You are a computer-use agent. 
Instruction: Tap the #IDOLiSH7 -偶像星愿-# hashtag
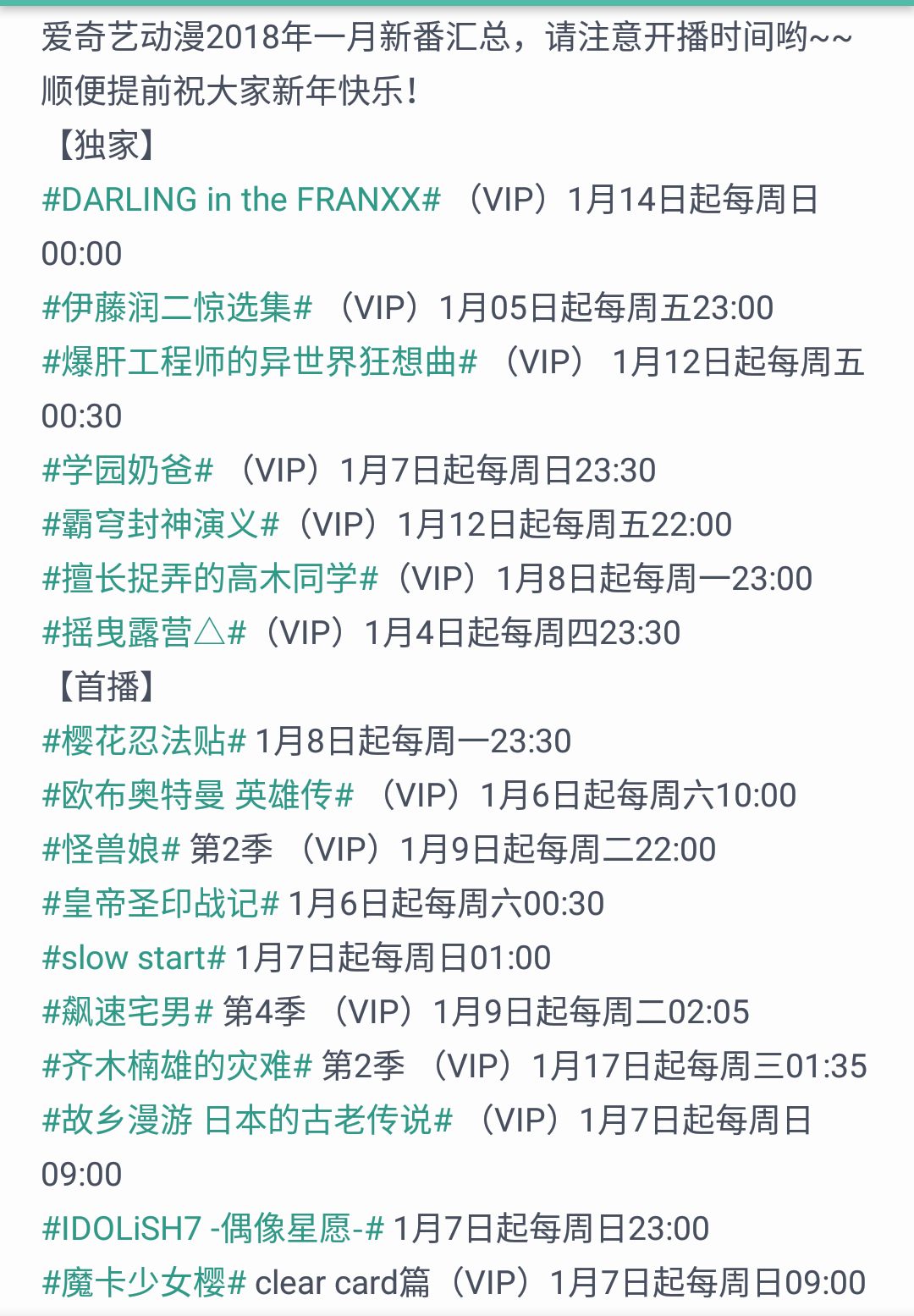[x=213, y=1229]
